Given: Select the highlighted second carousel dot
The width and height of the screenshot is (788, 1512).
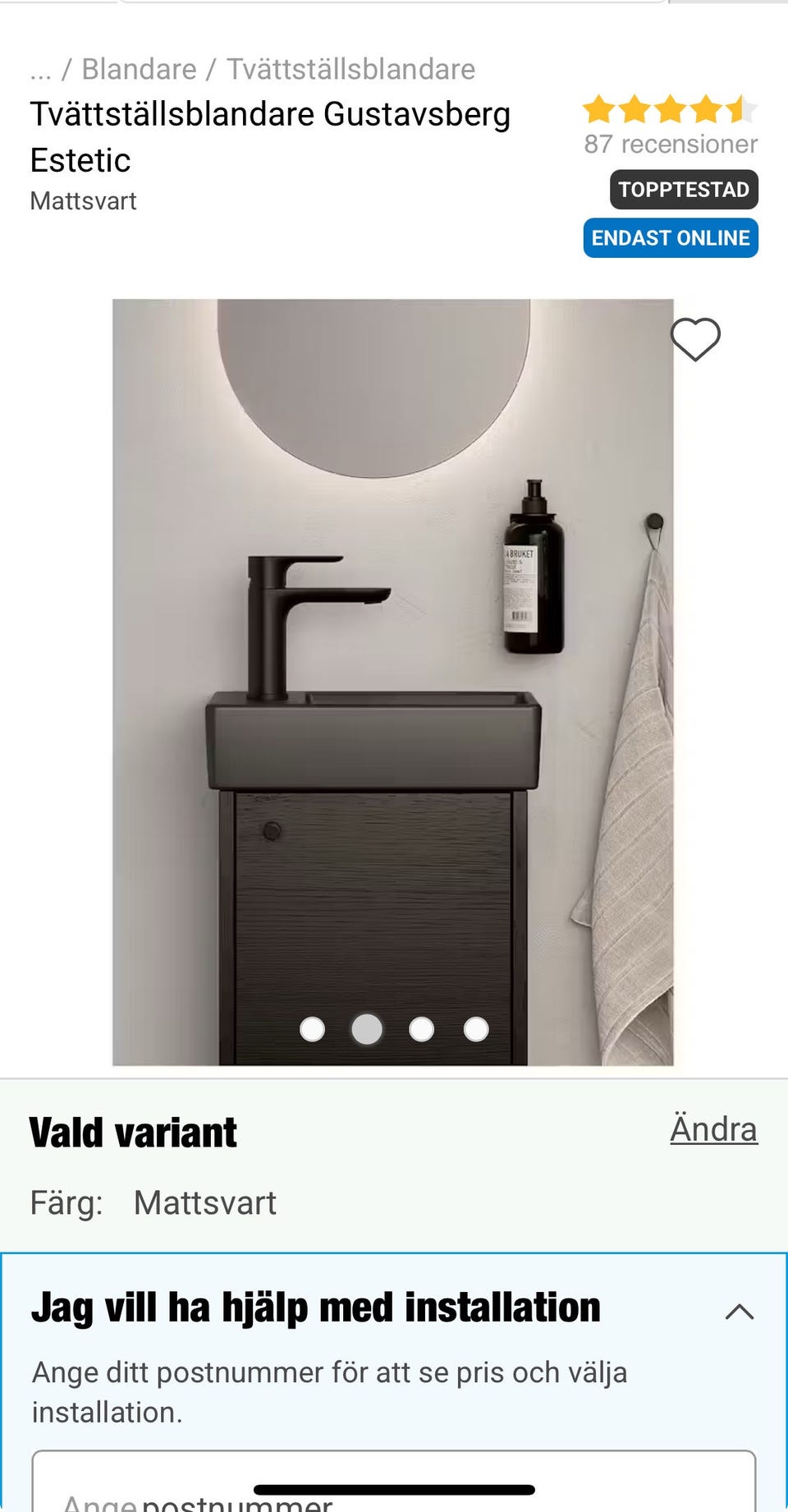Looking at the screenshot, I should pos(367,1027).
